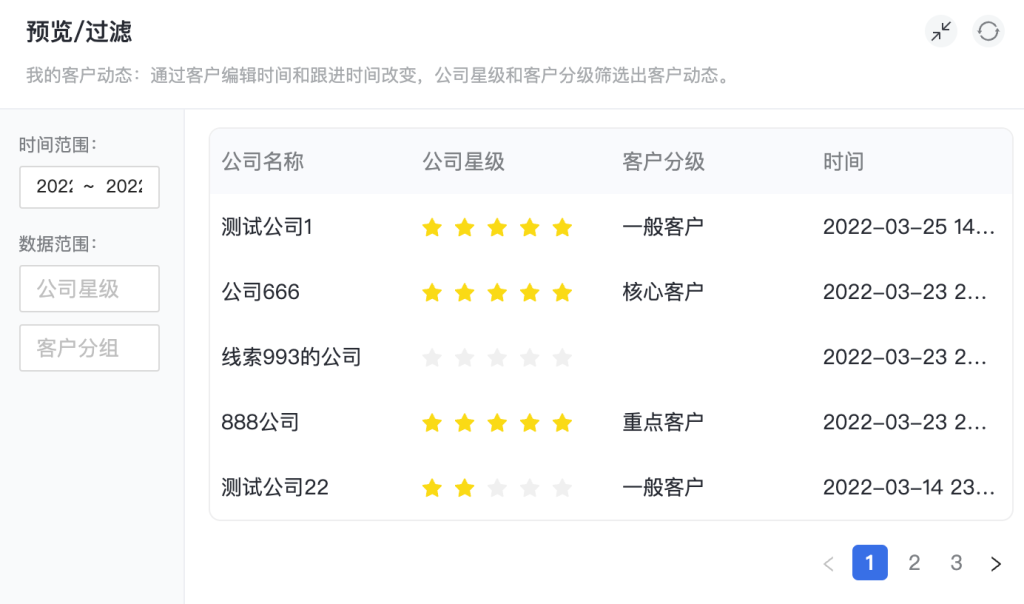Collapse the preview panel
Viewport: 1024px width, 604px height.
click(940, 32)
